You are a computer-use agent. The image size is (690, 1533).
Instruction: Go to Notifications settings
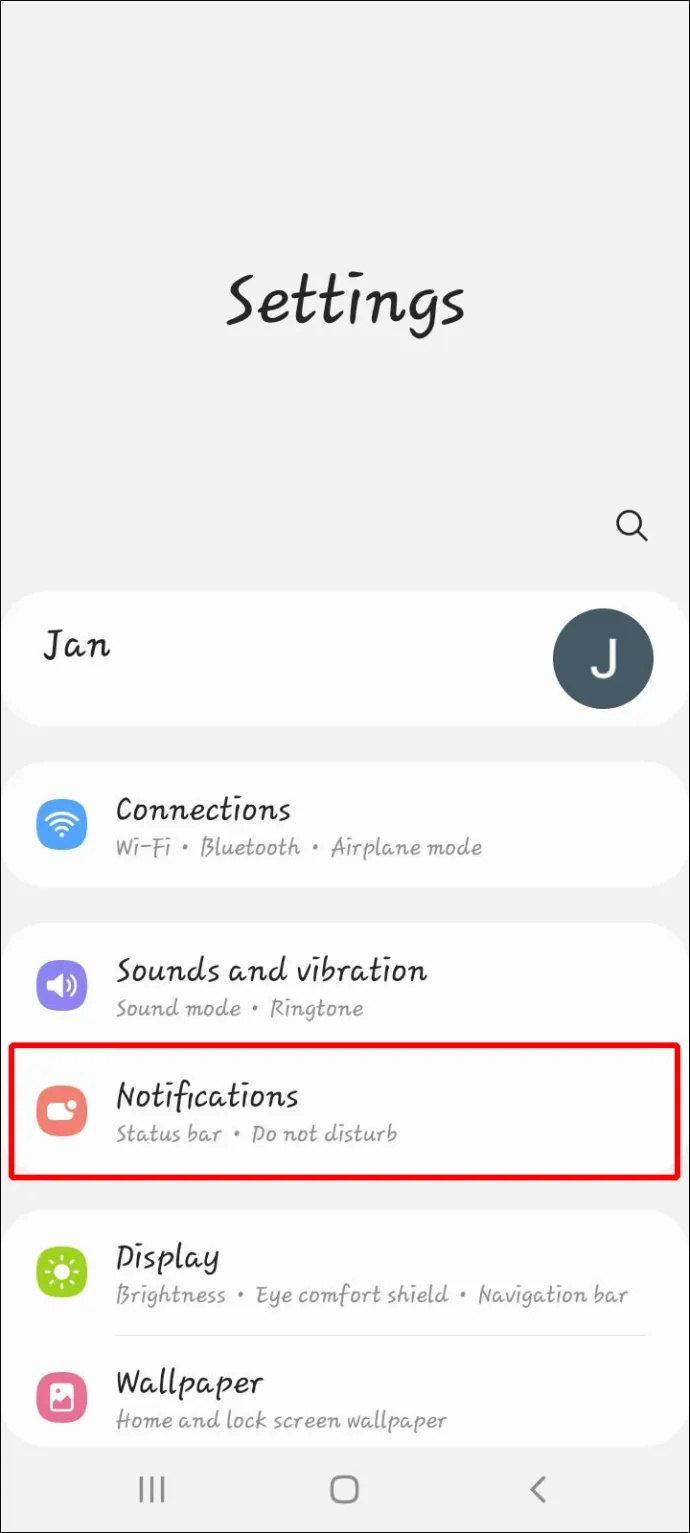pyautogui.click(x=345, y=1112)
